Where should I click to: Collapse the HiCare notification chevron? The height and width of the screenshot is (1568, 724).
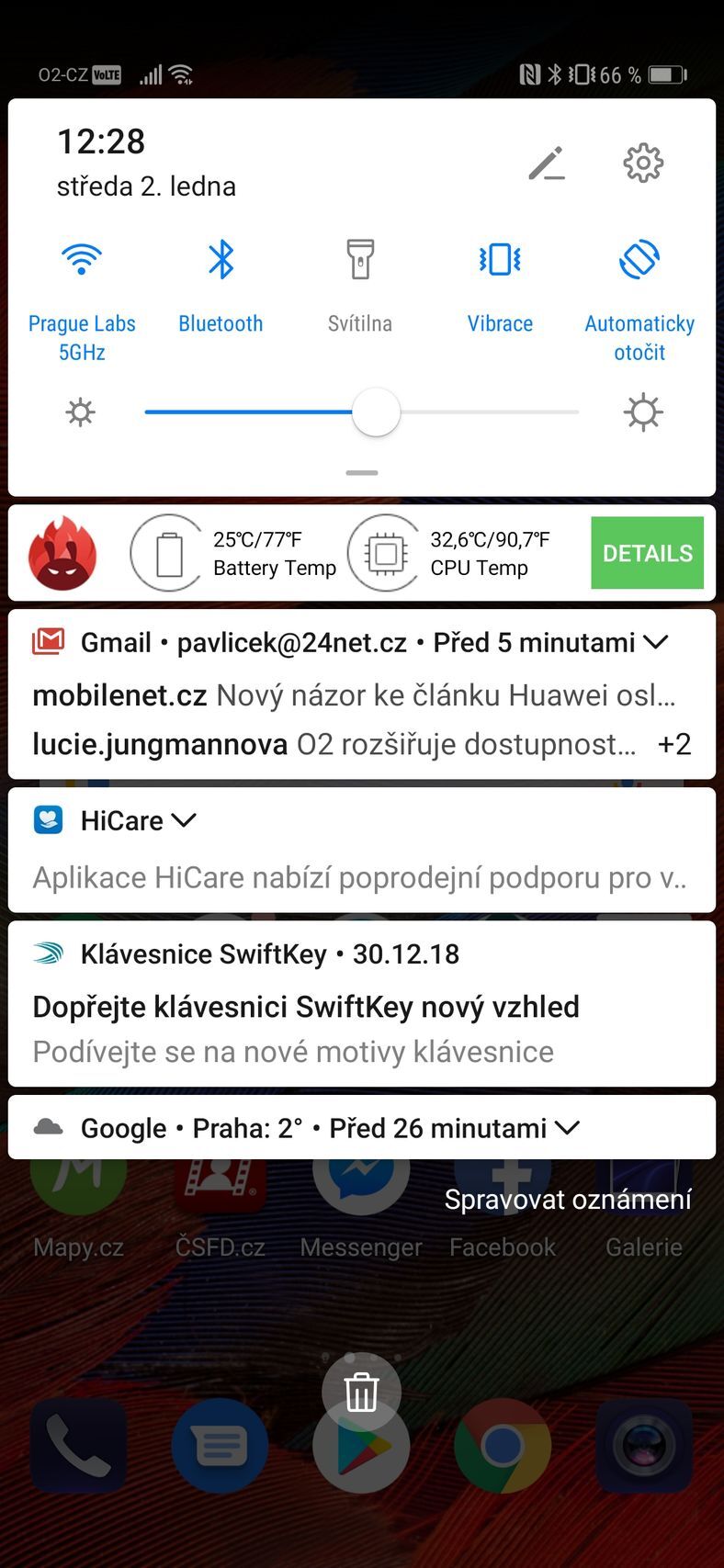(x=185, y=821)
